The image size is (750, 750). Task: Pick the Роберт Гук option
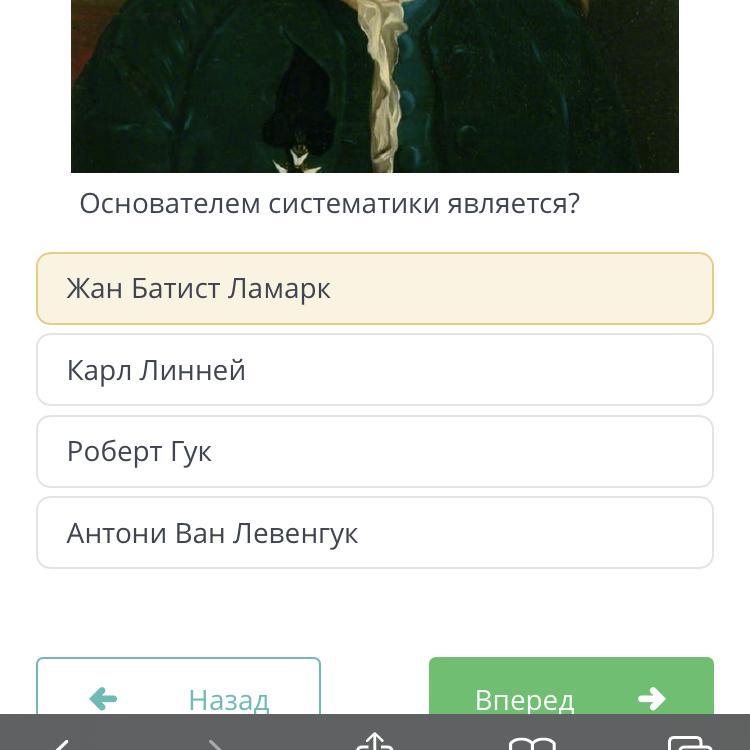click(x=374, y=452)
